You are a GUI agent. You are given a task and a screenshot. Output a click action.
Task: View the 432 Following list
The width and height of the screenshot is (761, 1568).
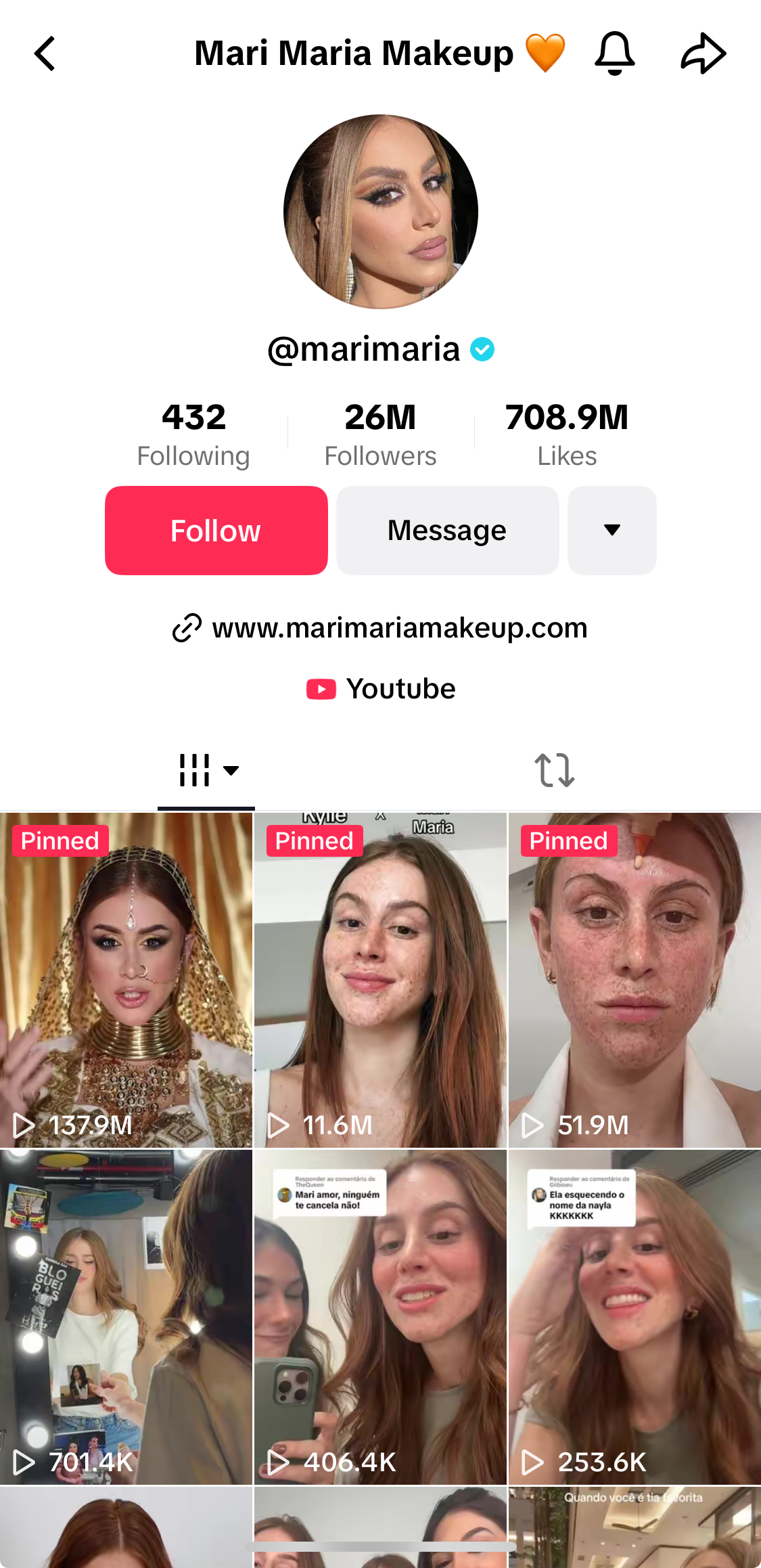(193, 434)
